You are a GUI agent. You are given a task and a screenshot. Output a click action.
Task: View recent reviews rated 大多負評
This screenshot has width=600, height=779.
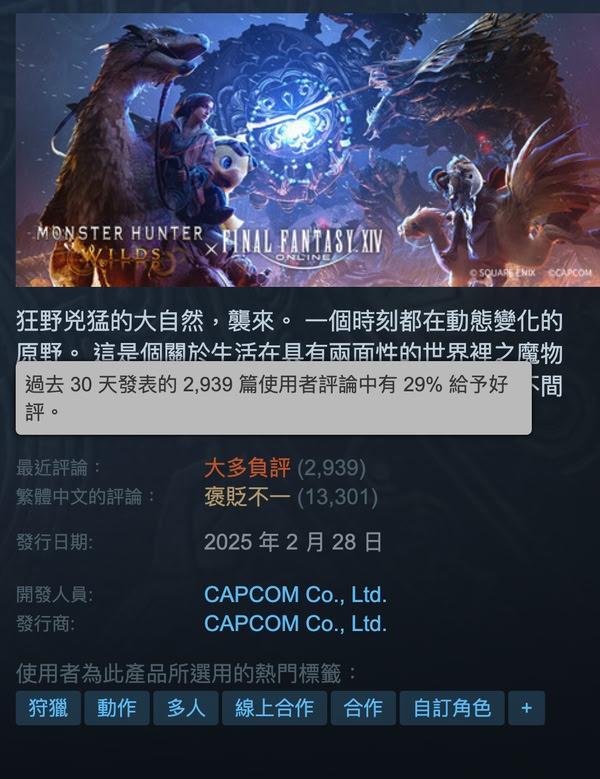coord(247,467)
